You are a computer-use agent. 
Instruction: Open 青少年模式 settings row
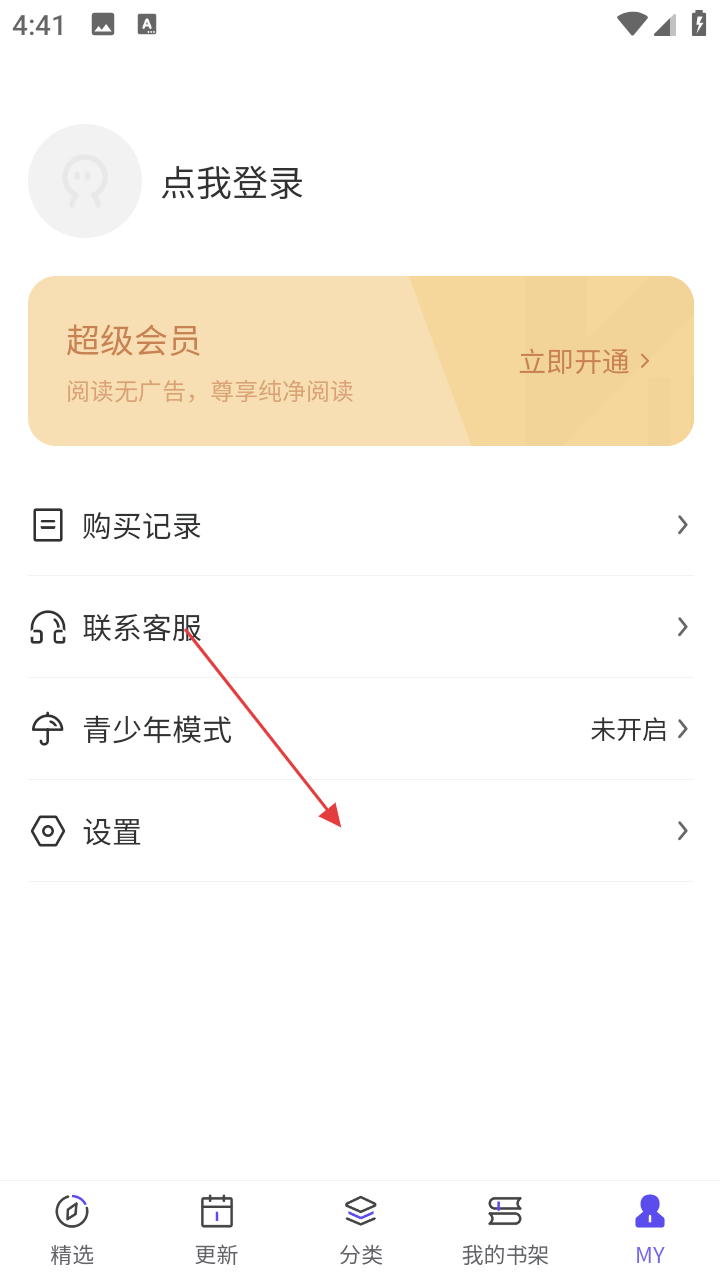(x=360, y=729)
